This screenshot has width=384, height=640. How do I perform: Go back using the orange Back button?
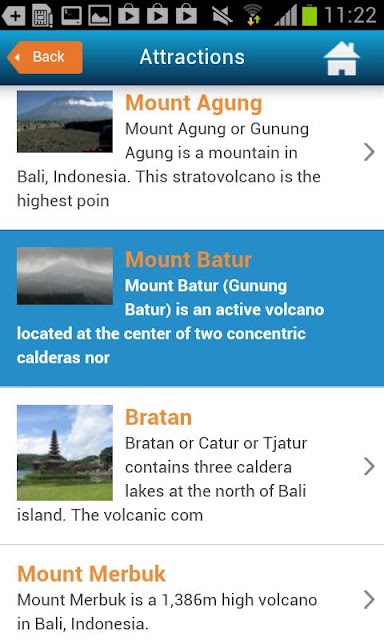point(45,57)
